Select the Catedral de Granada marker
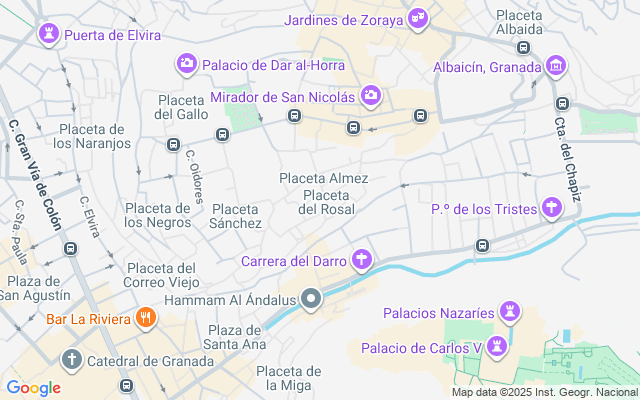Image resolution: width=640 pixels, height=400 pixels. point(72,359)
